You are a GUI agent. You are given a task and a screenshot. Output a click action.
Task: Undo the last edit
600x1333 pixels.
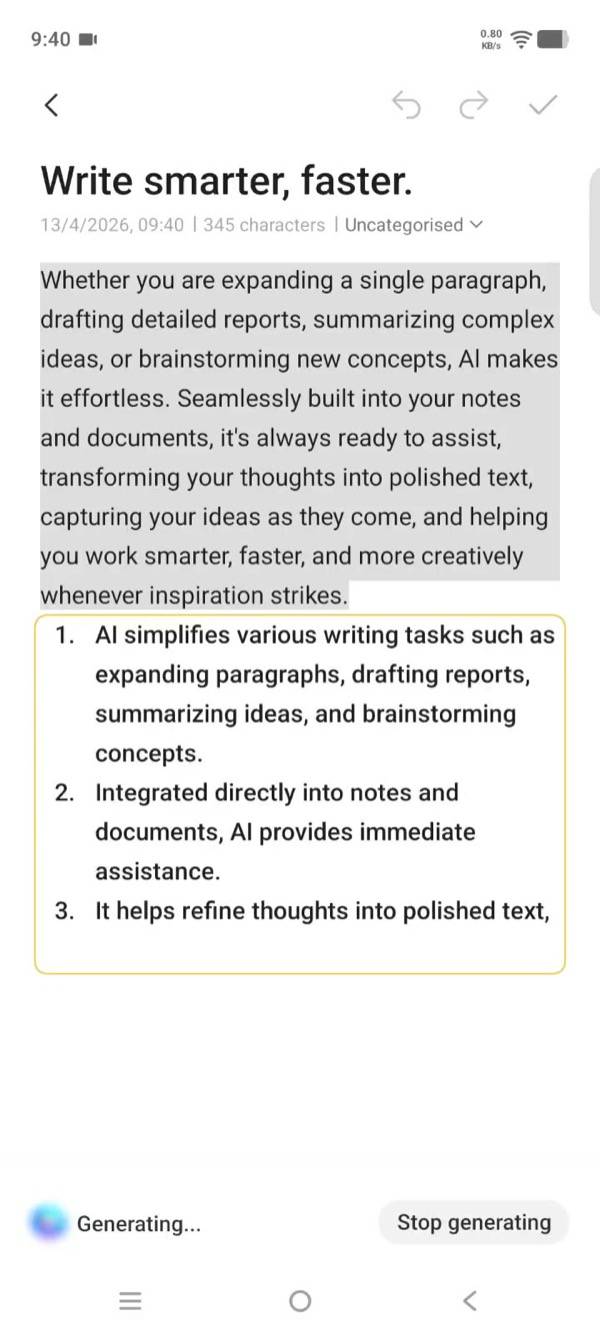click(x=406, y=104)
